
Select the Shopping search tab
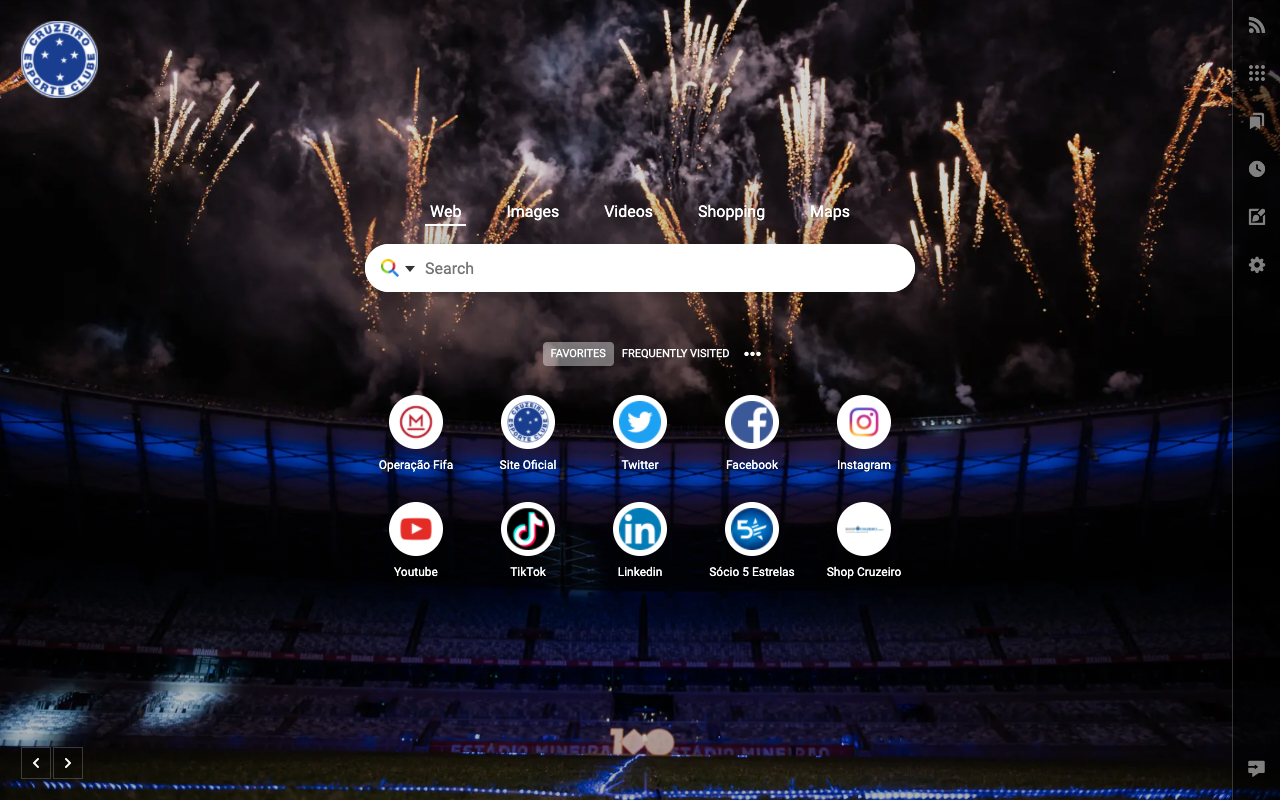click(x=731, y=211)
